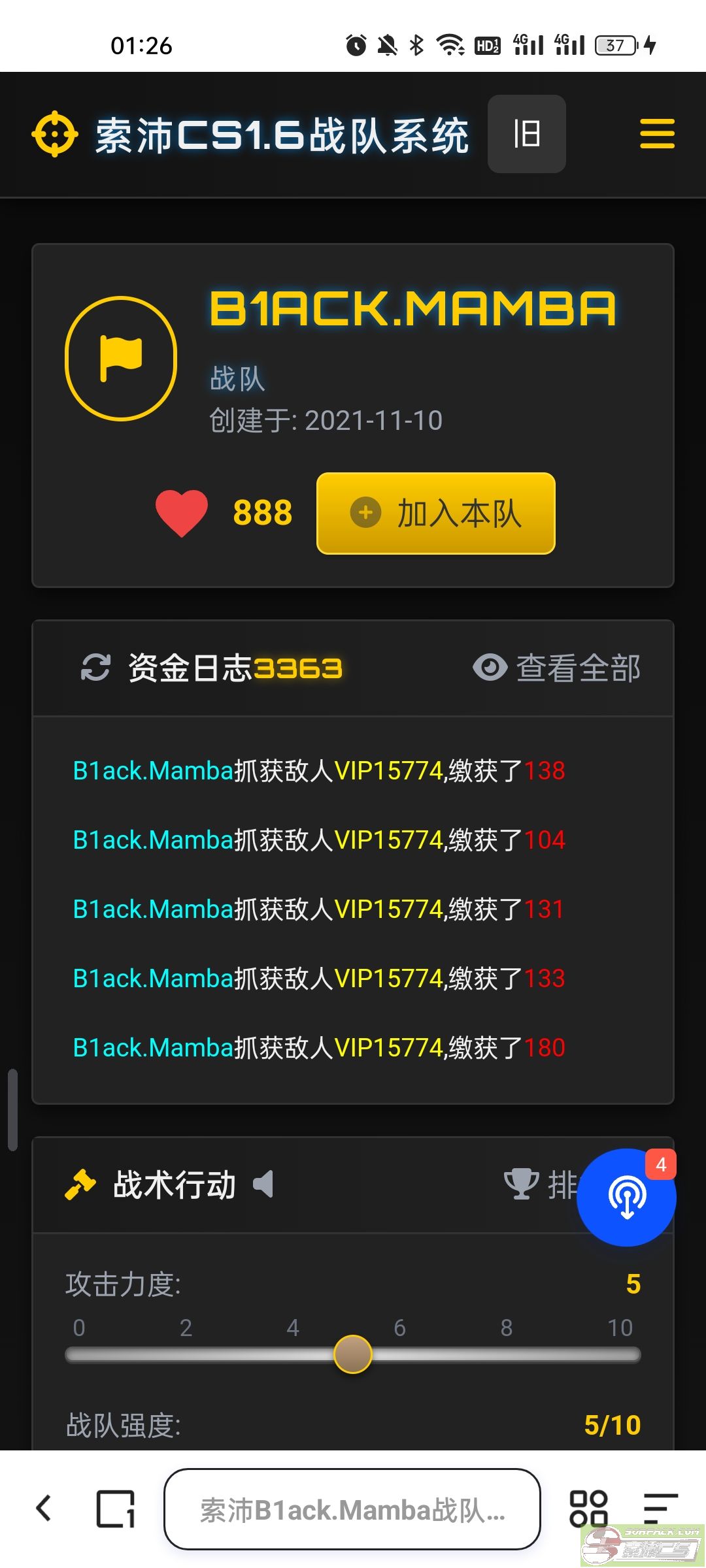Go back with browser back arrow
The height and width of the screenshot is (1568, 706).
44,1509
